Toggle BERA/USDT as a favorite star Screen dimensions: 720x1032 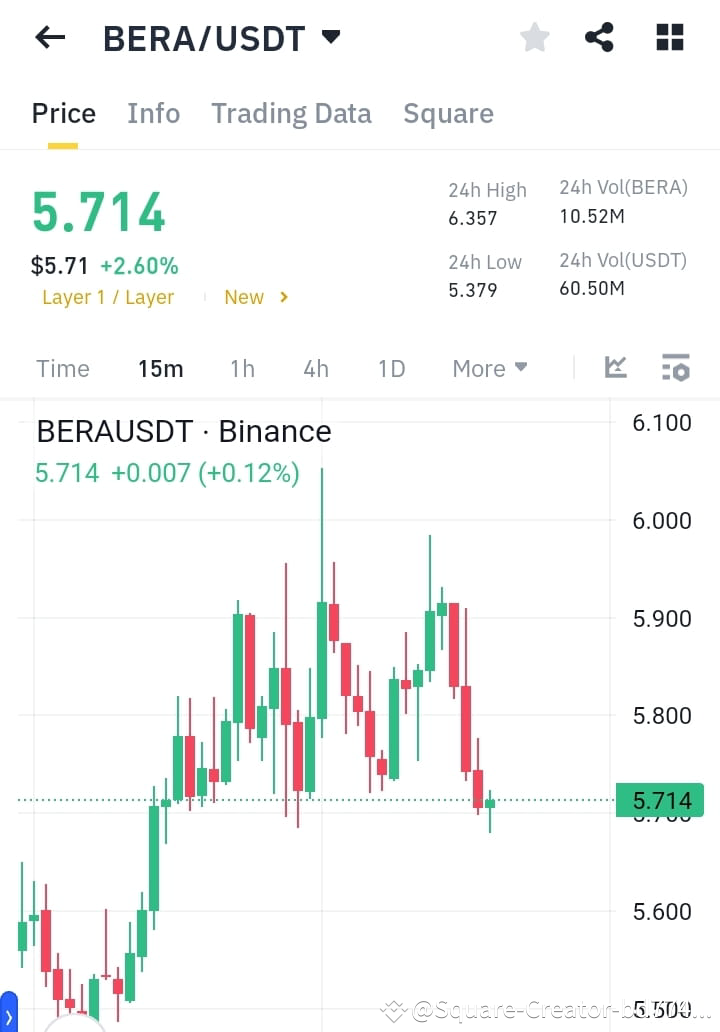pyautogui.click(x=534, y=37)
